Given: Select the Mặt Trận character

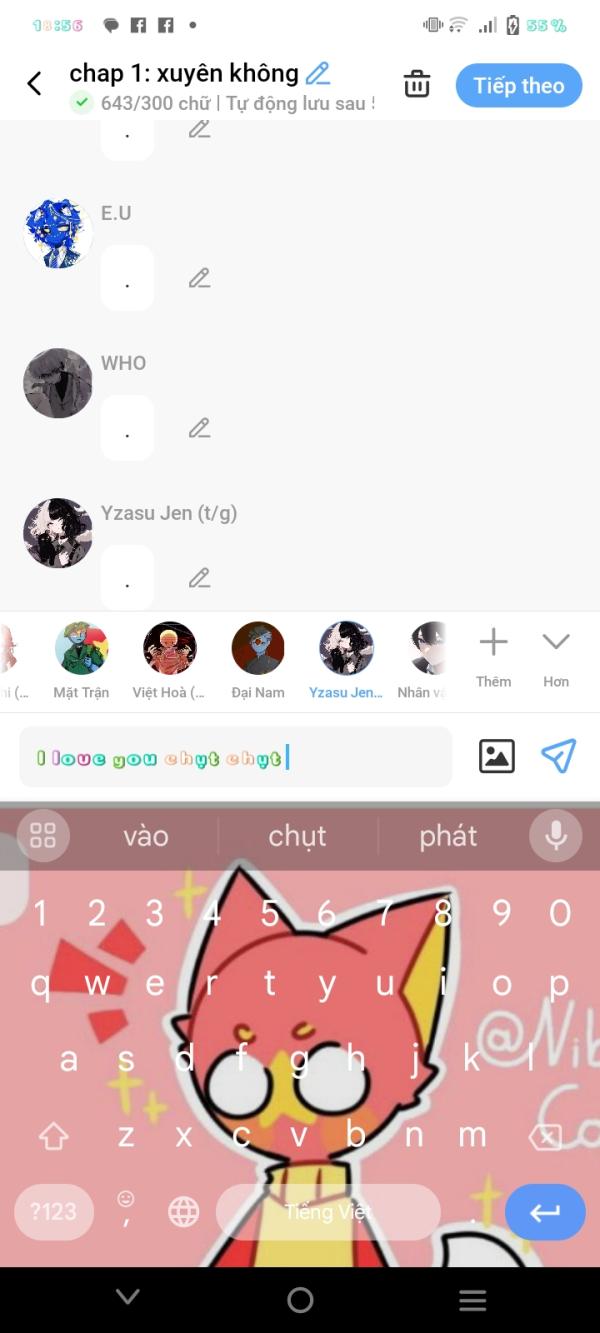Looking at the screenshot, I should [81, 659].
